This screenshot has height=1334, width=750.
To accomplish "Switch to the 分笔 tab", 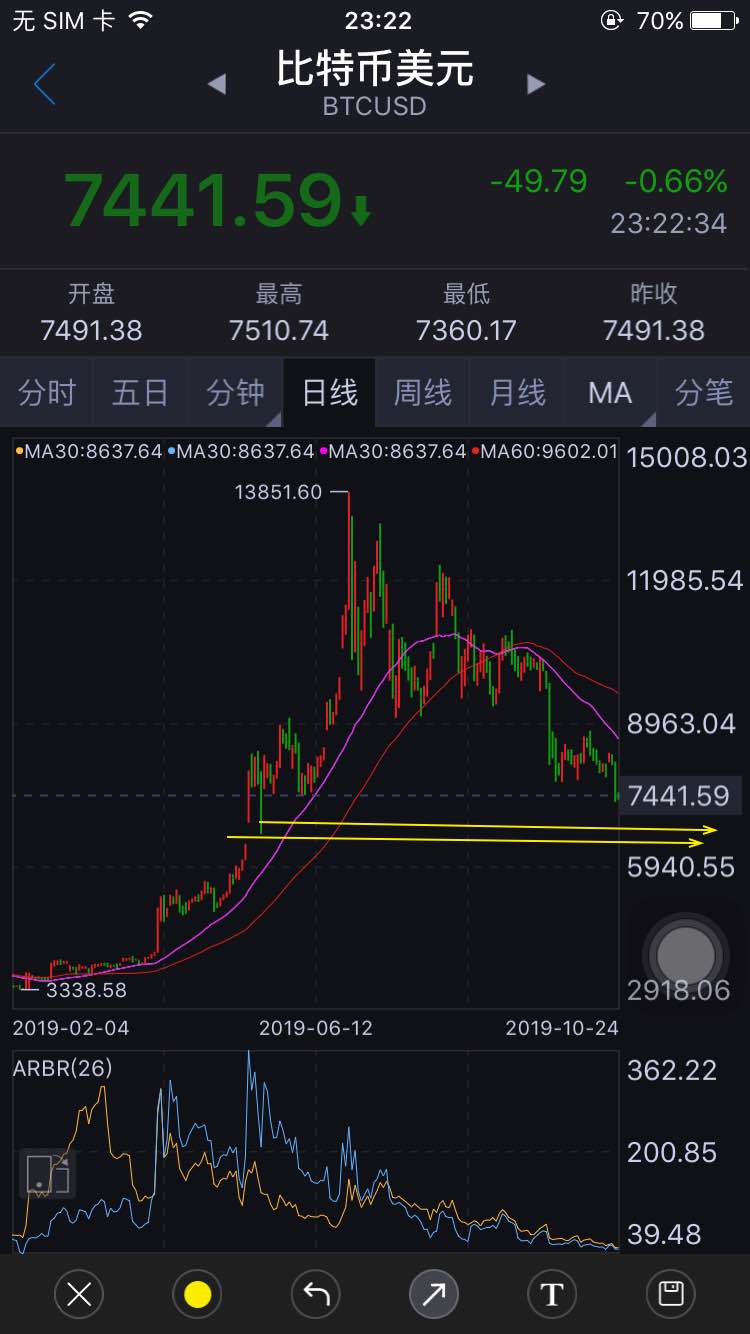I will tap(704, 393).
